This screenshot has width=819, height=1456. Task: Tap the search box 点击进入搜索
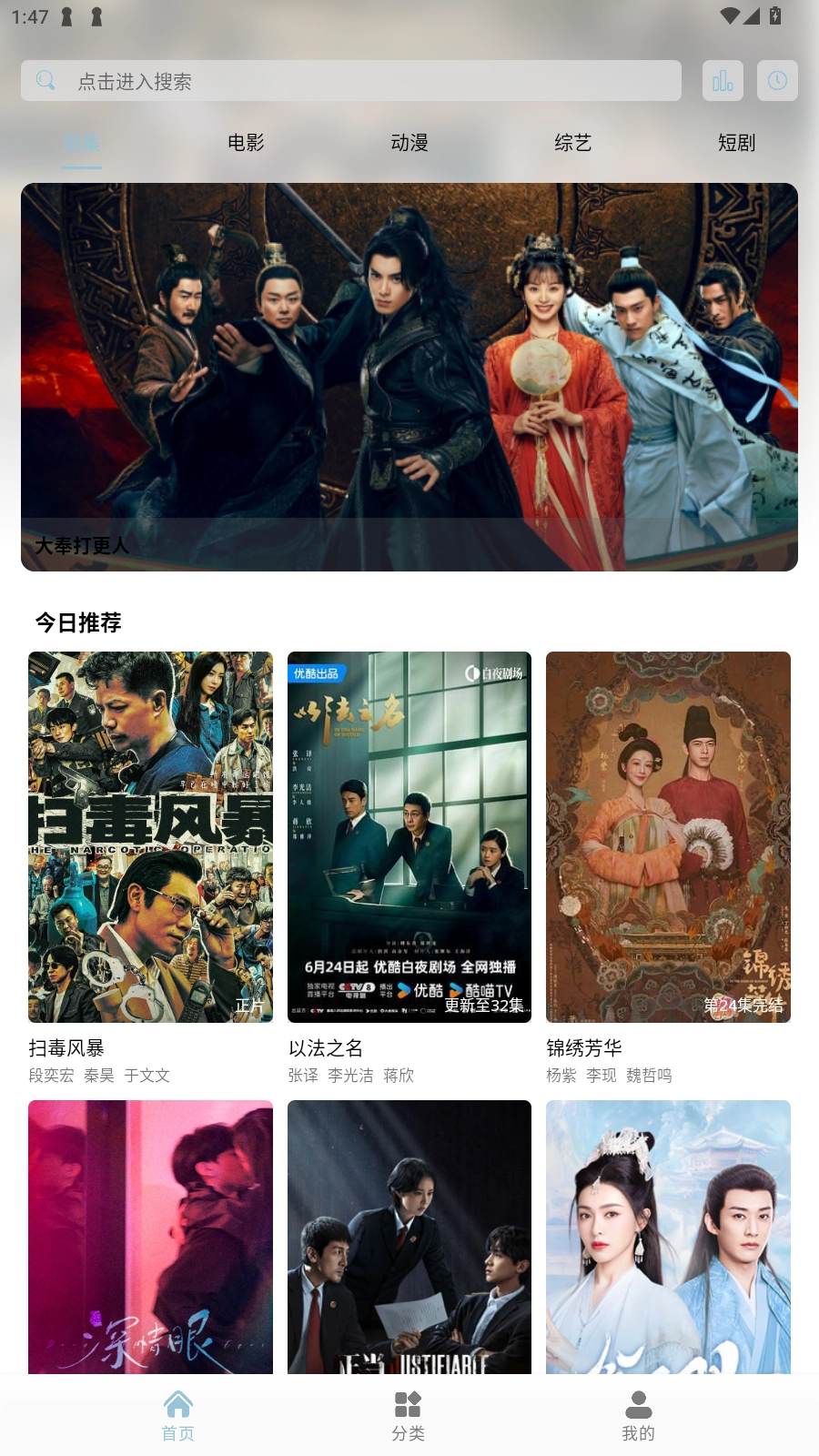(350, 81)
